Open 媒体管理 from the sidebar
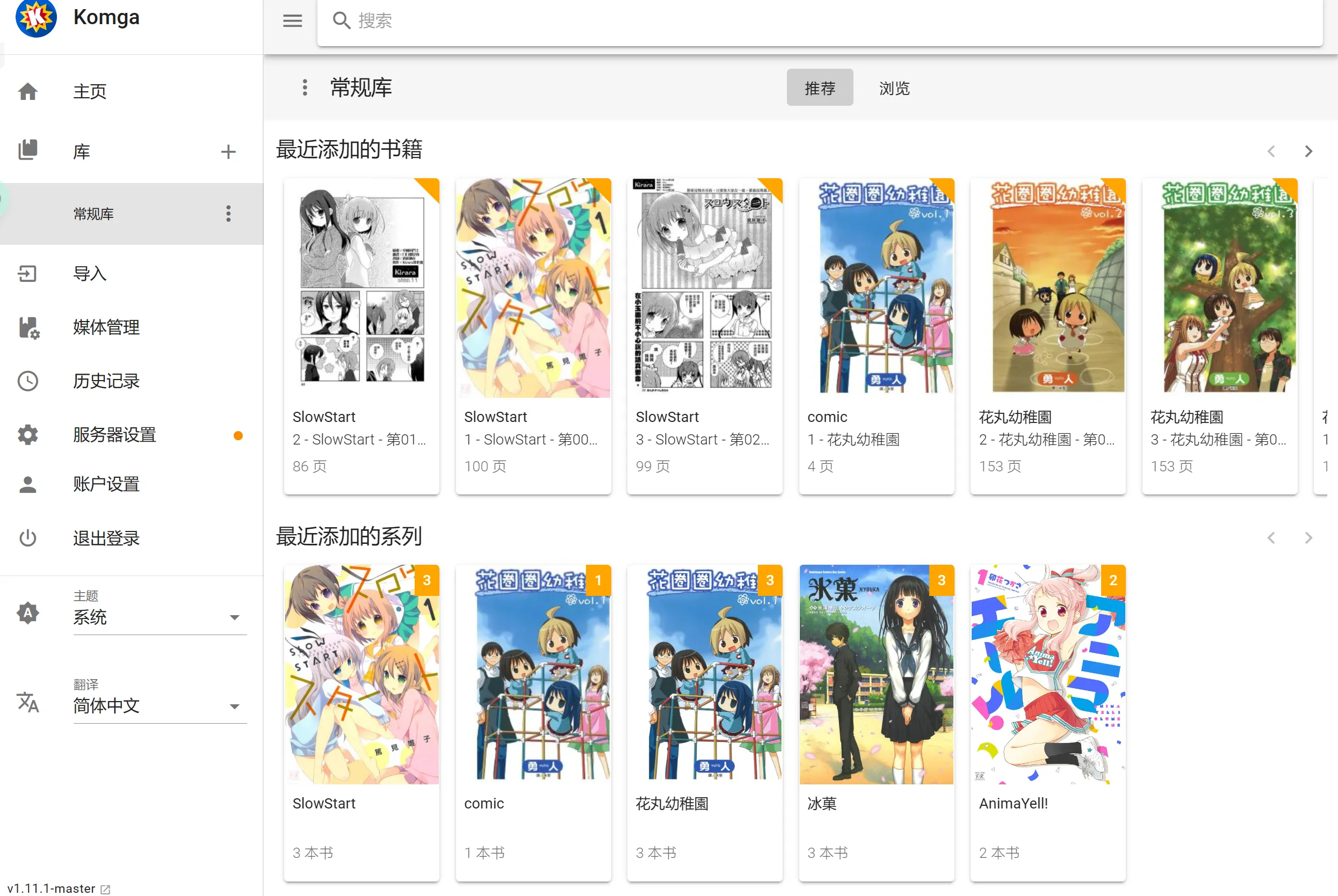Image resolution: width=1338 pixels, height=896 pixels. click(x=106, y=327)
